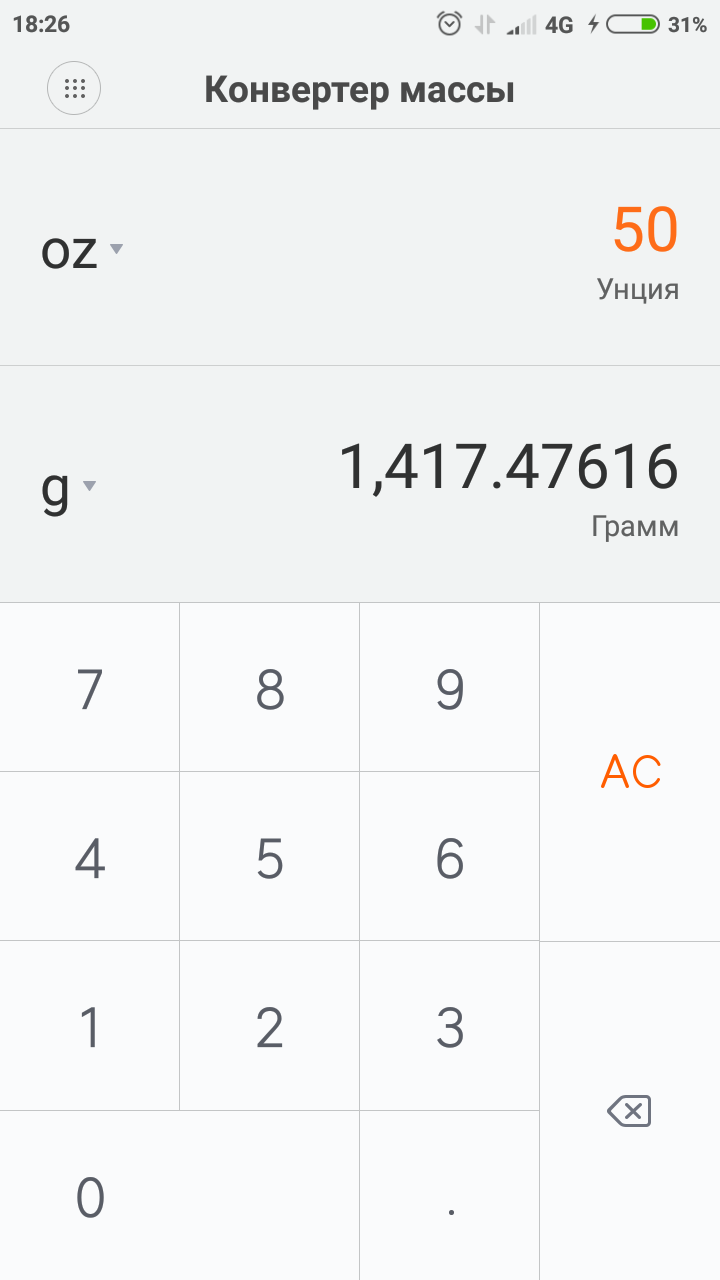The height and width of the screenshot is (1280, 720).
Task: Enter digit 2 on the keypad
Action: click(x=270, y=1027)
